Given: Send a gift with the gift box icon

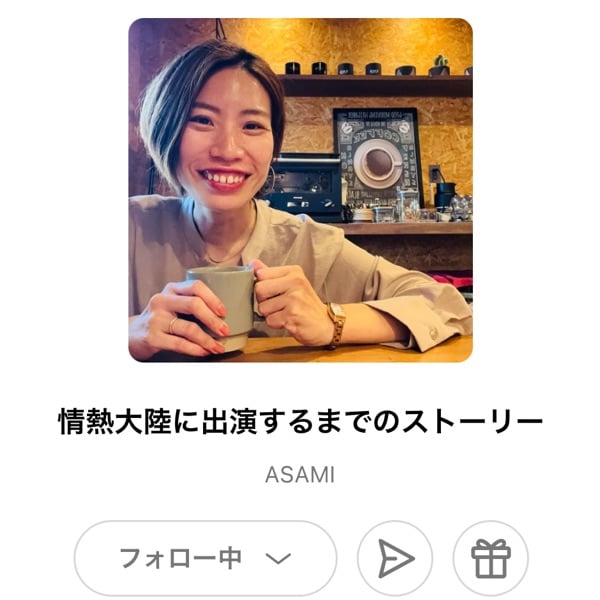Looking at the screenshot, I should 491,558.
